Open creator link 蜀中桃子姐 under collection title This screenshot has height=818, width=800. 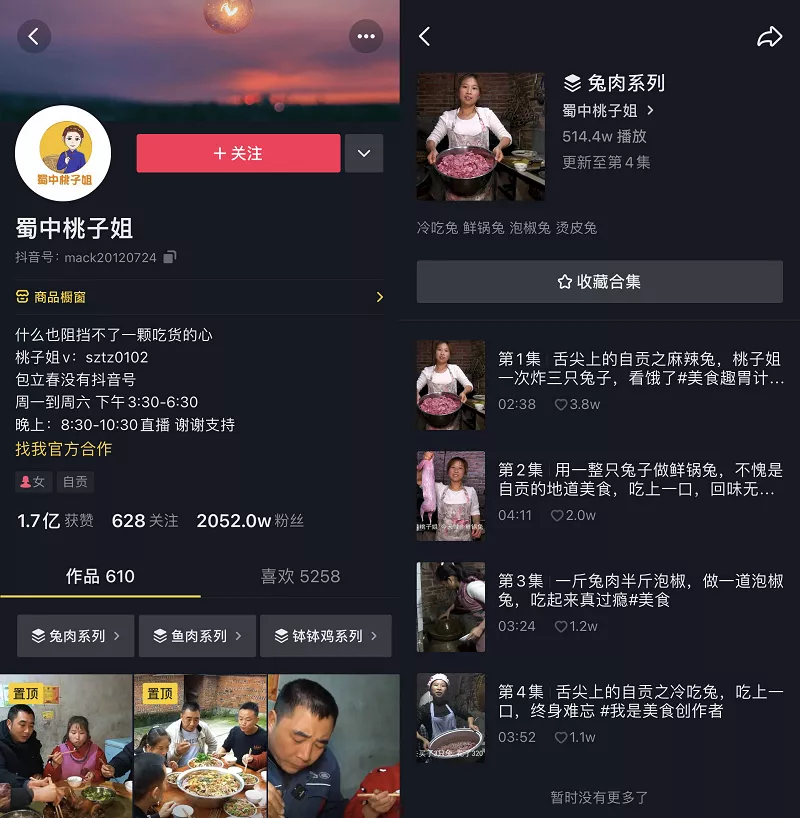point(608,111)
